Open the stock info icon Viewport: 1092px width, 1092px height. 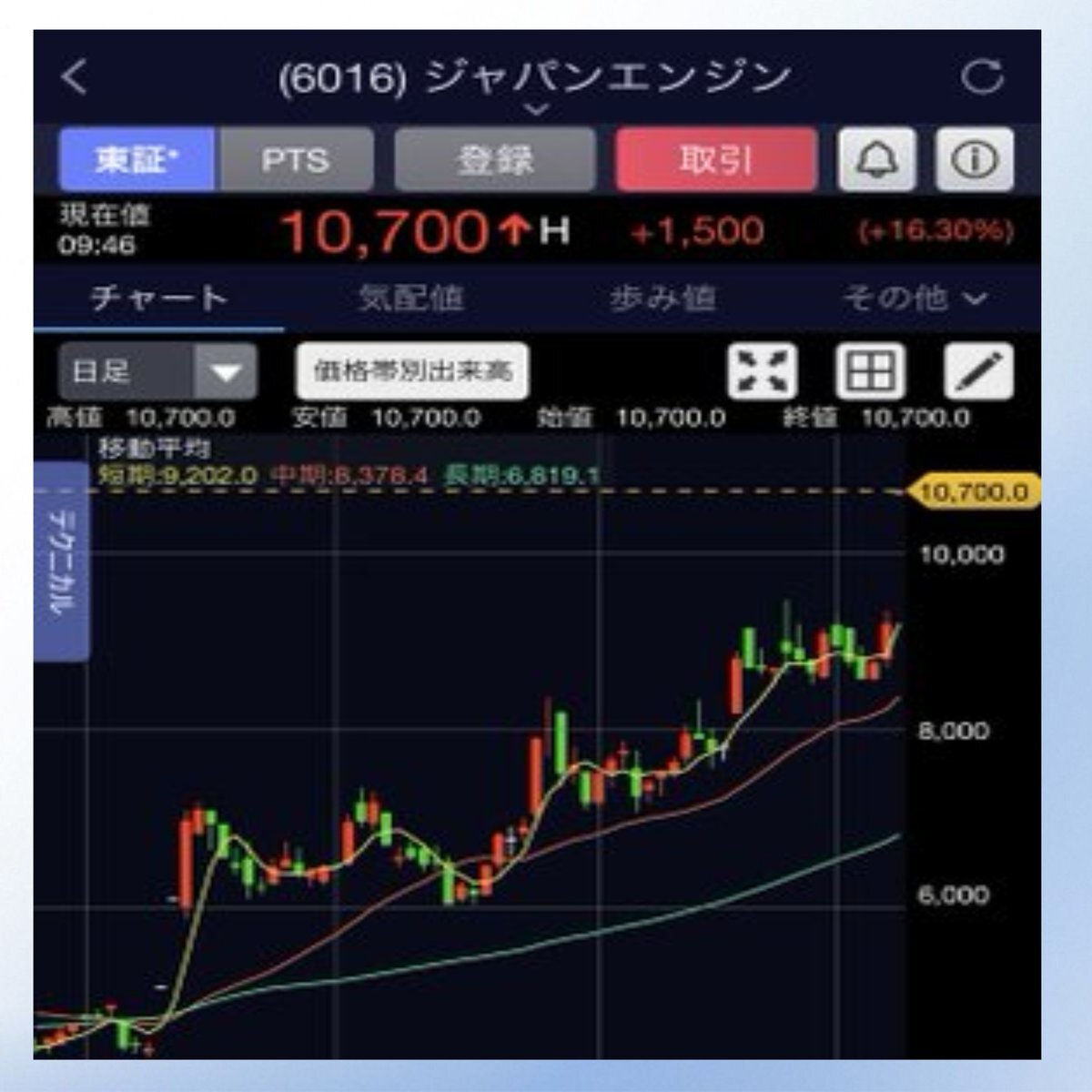click(x=974, y=159)
